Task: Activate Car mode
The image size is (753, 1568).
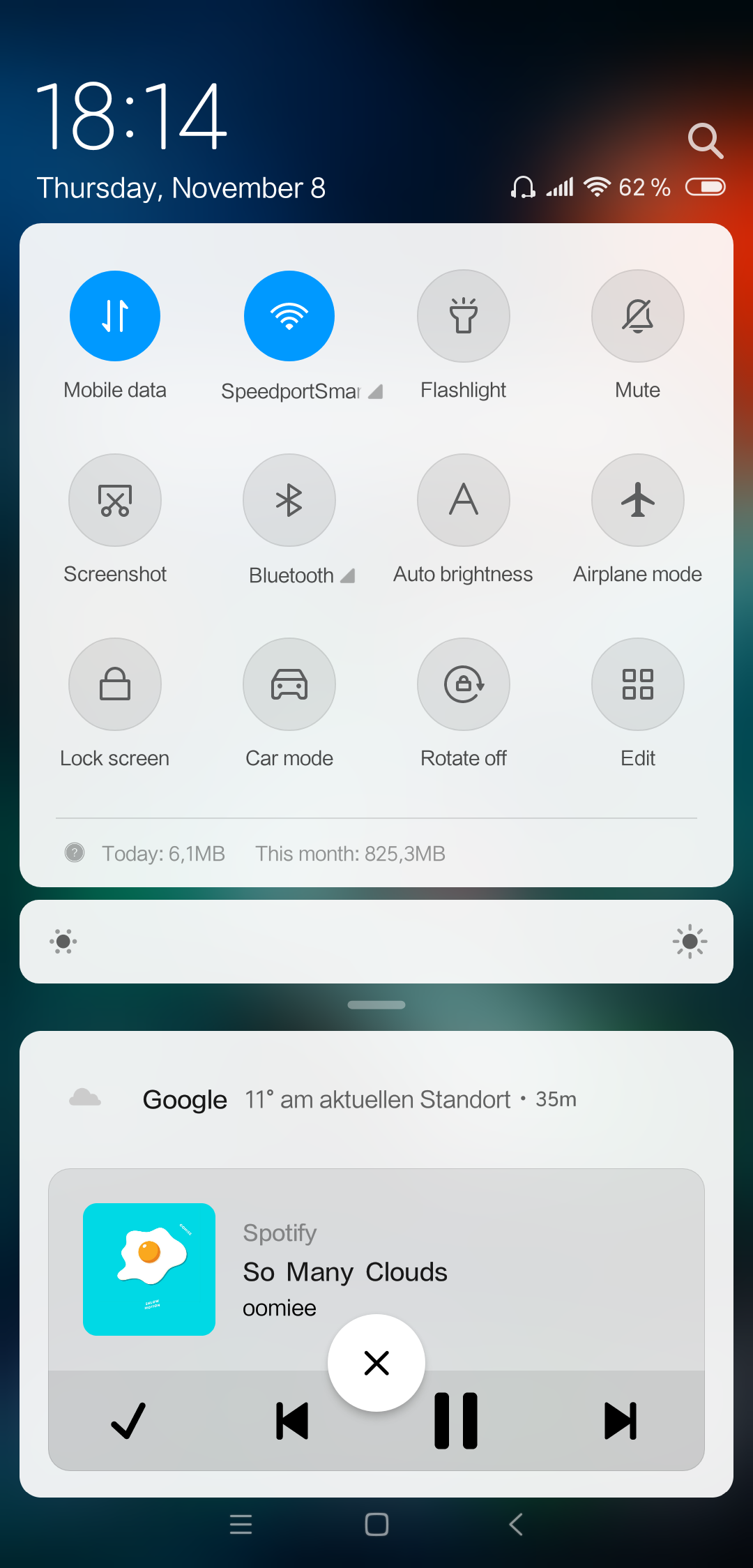Action: 289,684
